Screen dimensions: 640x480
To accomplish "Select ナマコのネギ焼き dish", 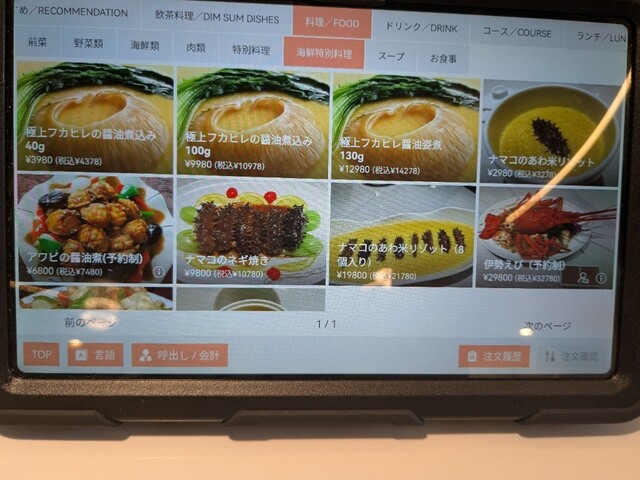I will pyautogui.click(x=252, y=232).
